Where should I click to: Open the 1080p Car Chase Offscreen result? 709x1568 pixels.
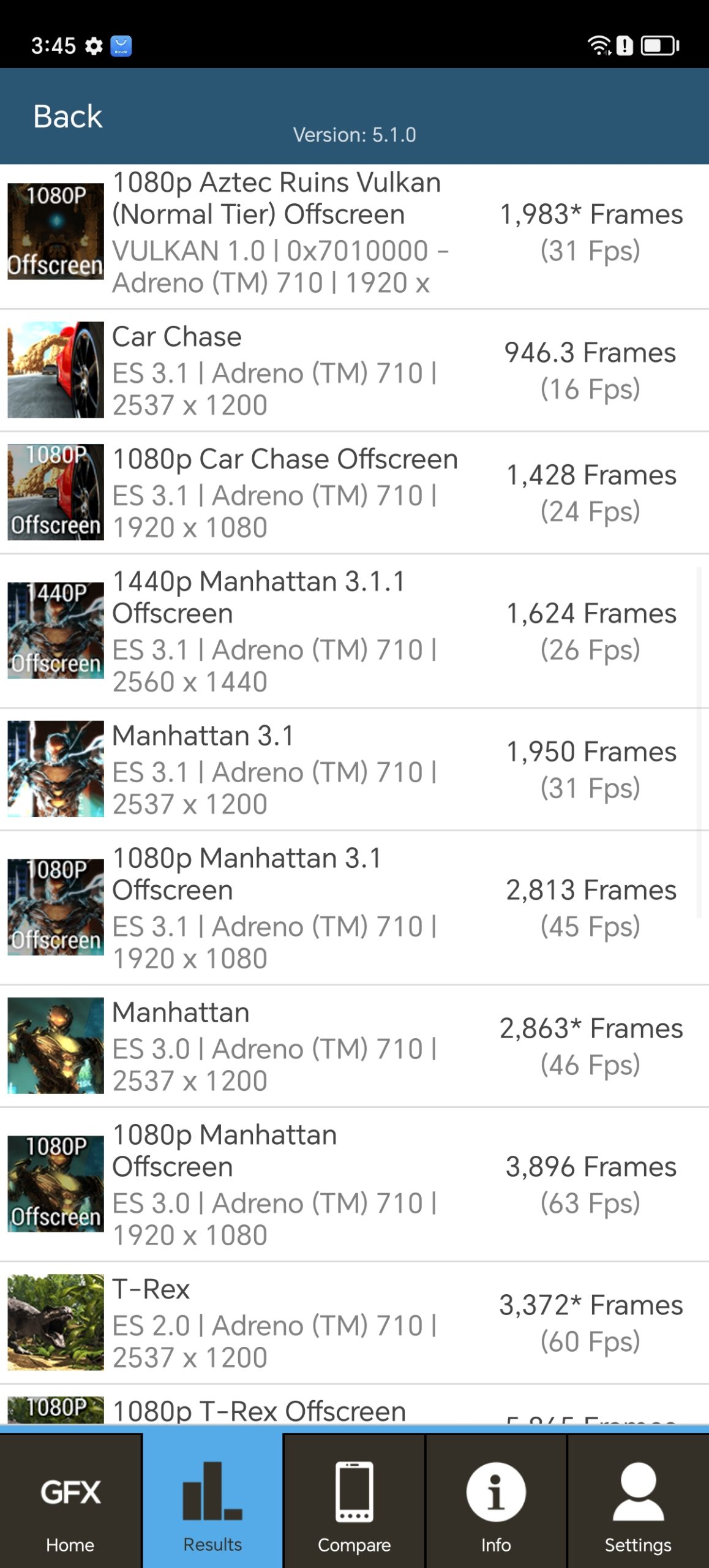(354, 493)
